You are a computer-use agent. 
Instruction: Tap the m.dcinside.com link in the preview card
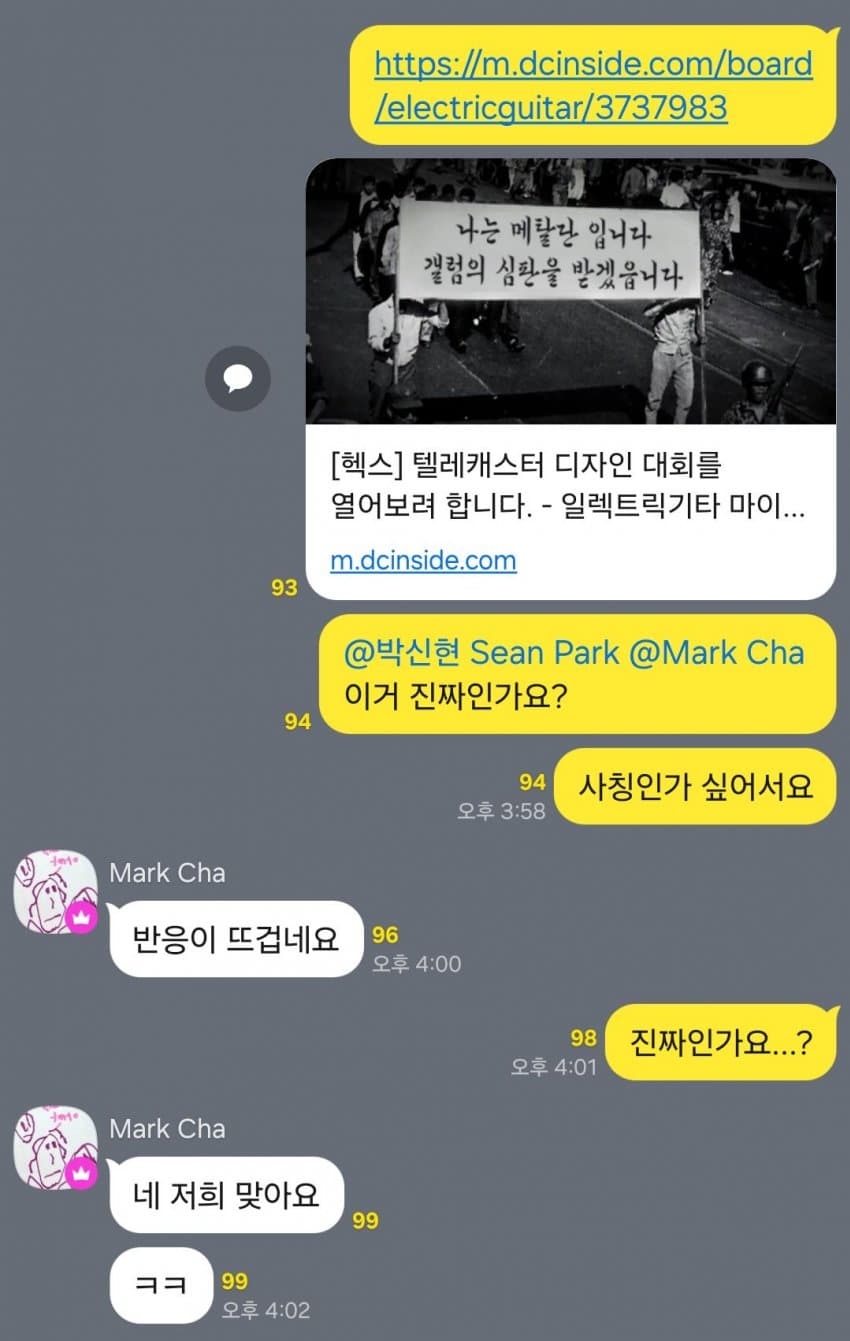coord(423,561)
